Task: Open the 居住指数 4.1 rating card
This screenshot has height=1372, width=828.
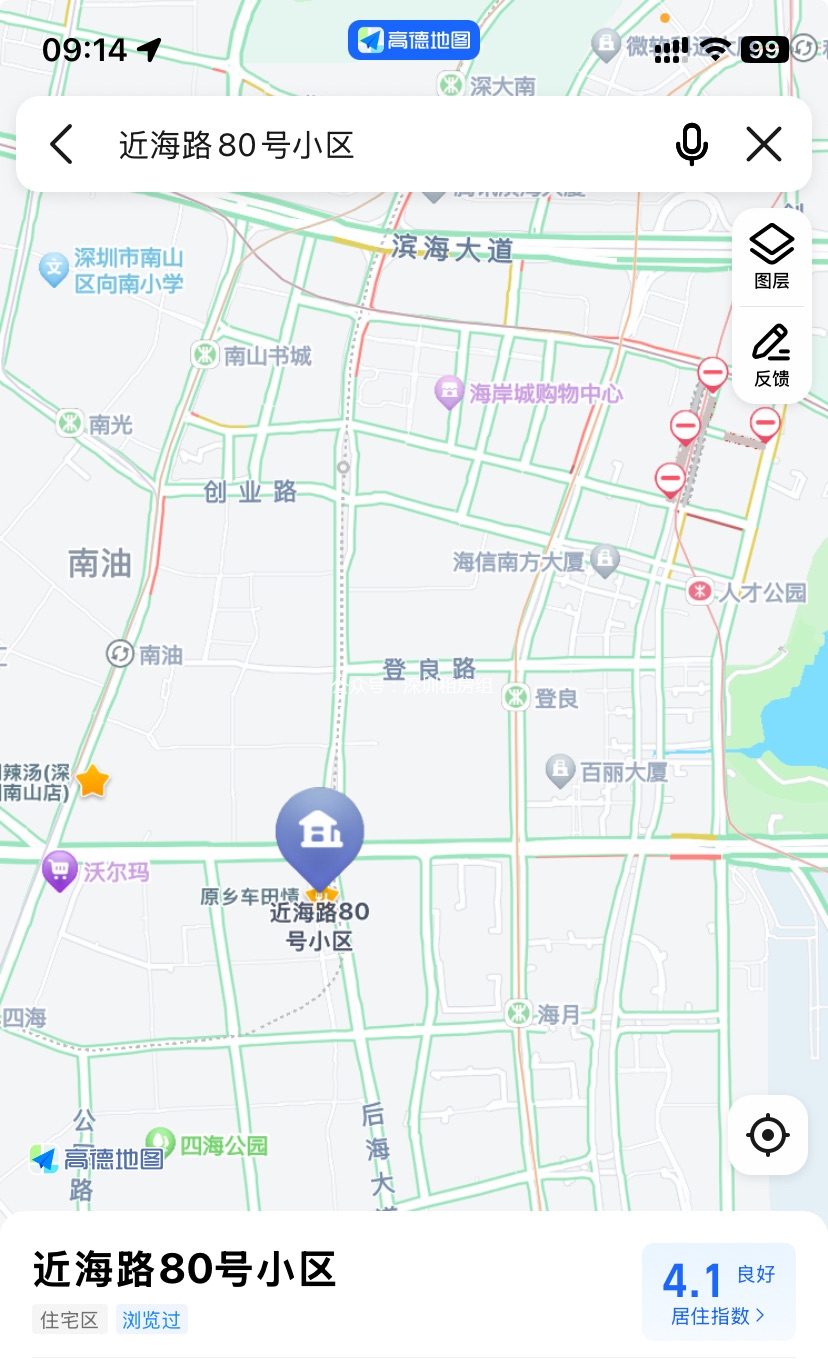Action: (719, 1291)
